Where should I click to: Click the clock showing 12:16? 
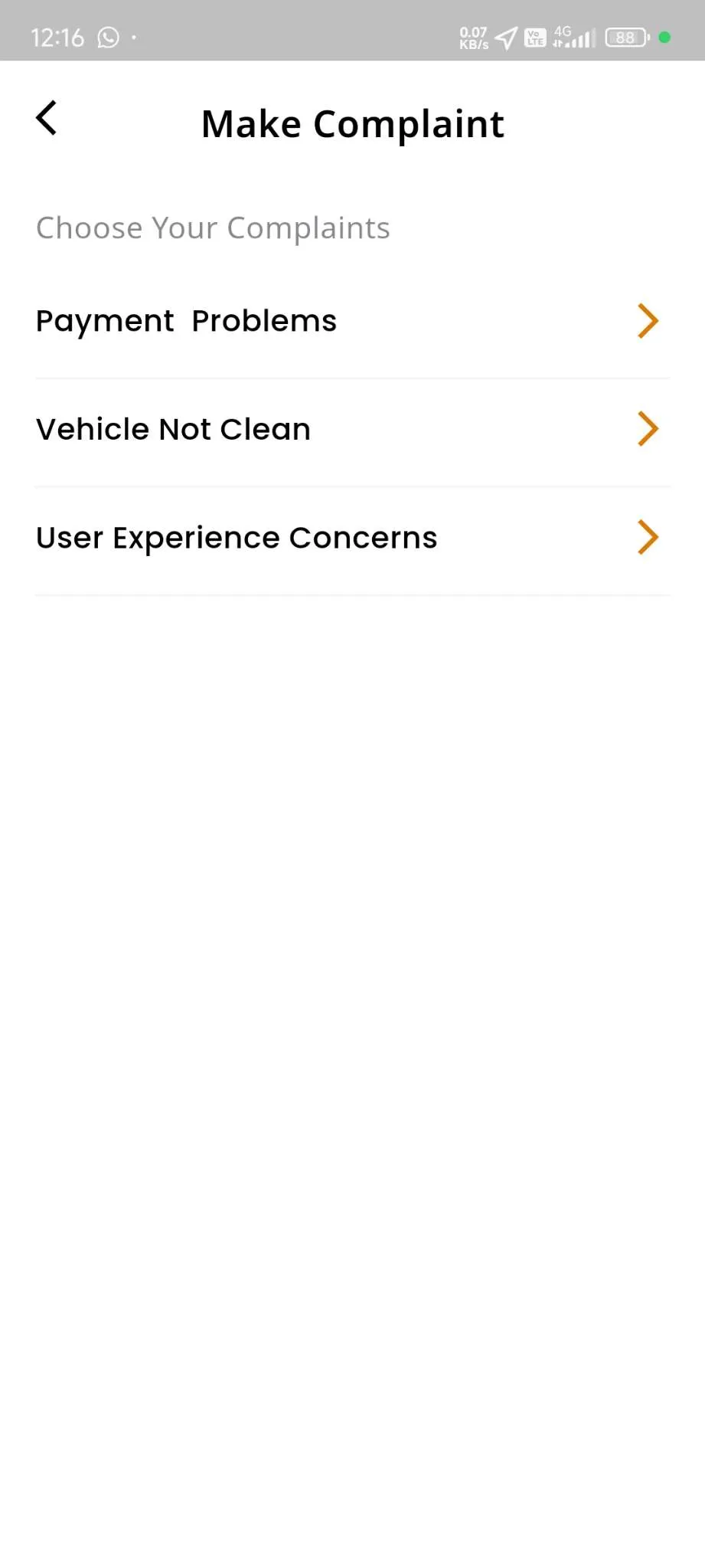(57, 37)
